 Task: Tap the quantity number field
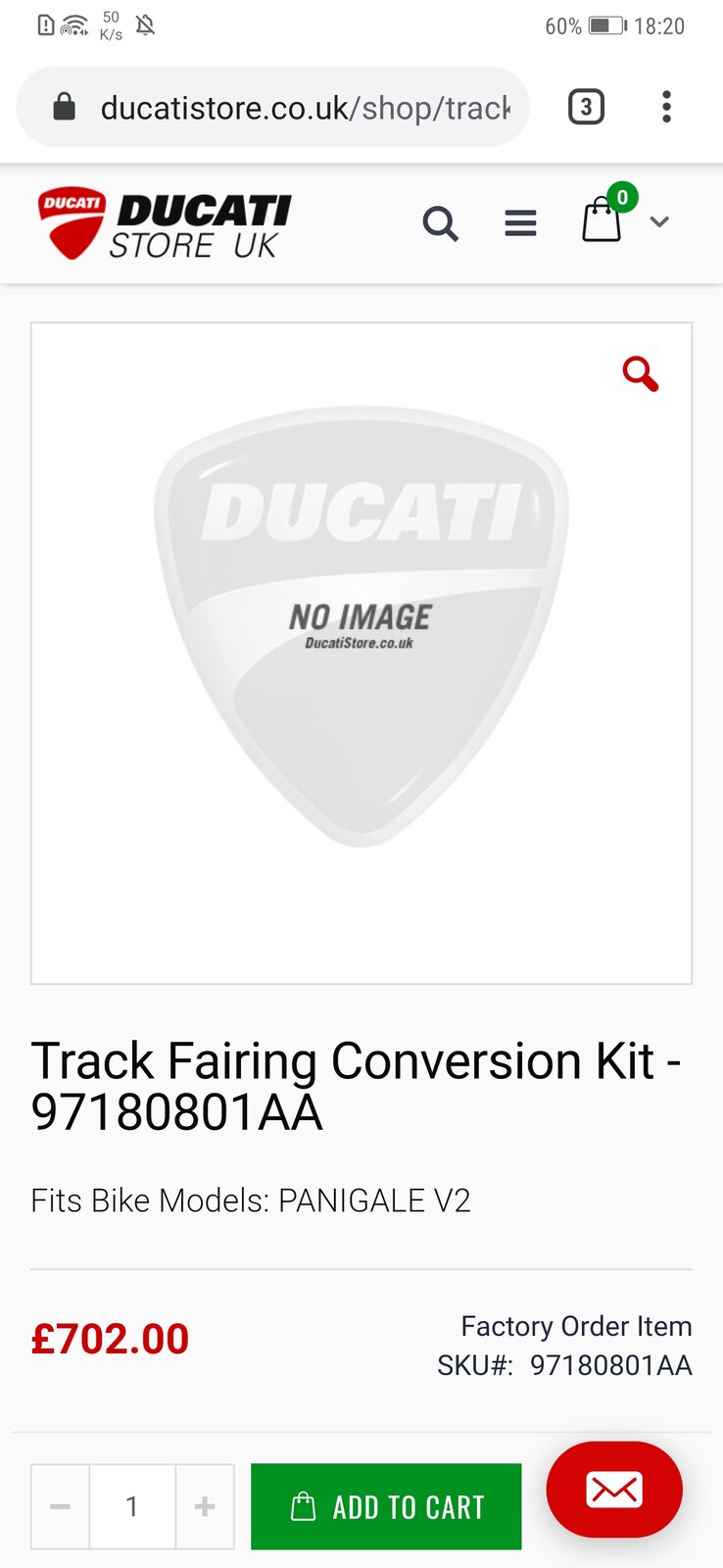click(x=132, y=1506)
